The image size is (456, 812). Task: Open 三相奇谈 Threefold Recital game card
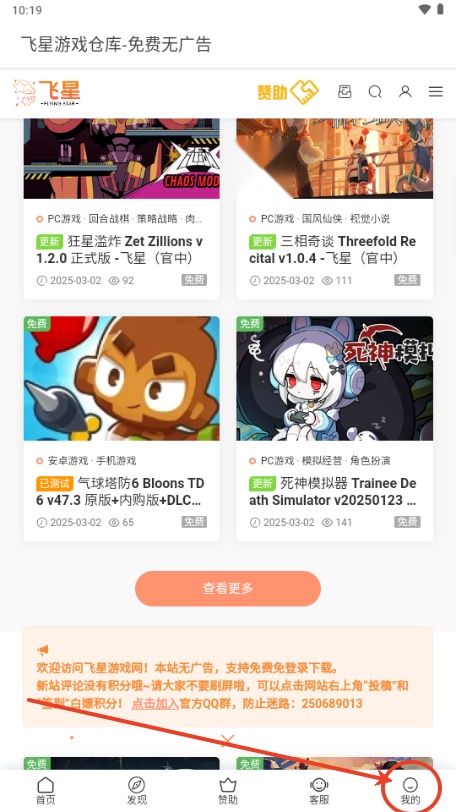(334, 209)
